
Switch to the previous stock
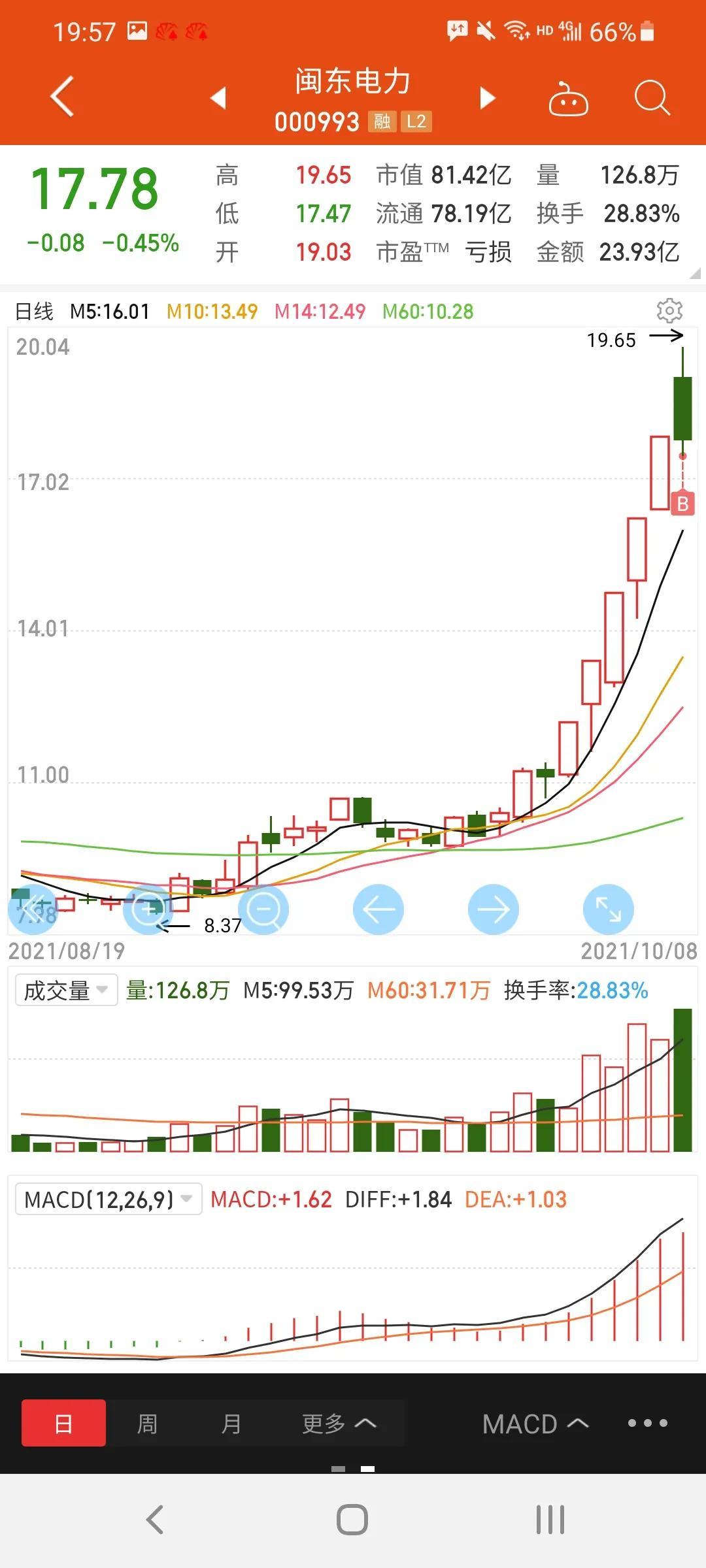[x=218, y=98]
